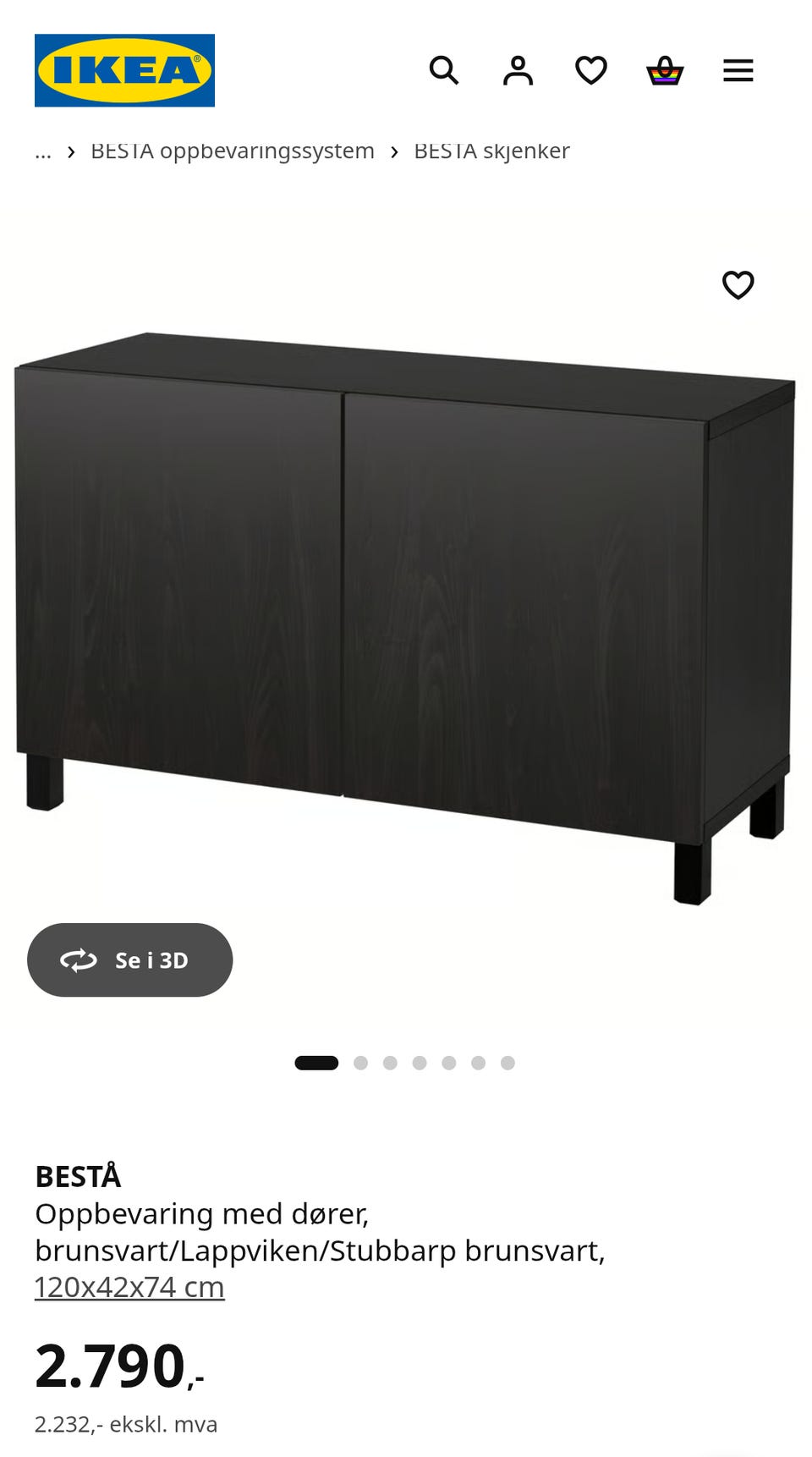Open the search icon
Image resolution: width=812 pixels, height=1457 pixels.
444,70
